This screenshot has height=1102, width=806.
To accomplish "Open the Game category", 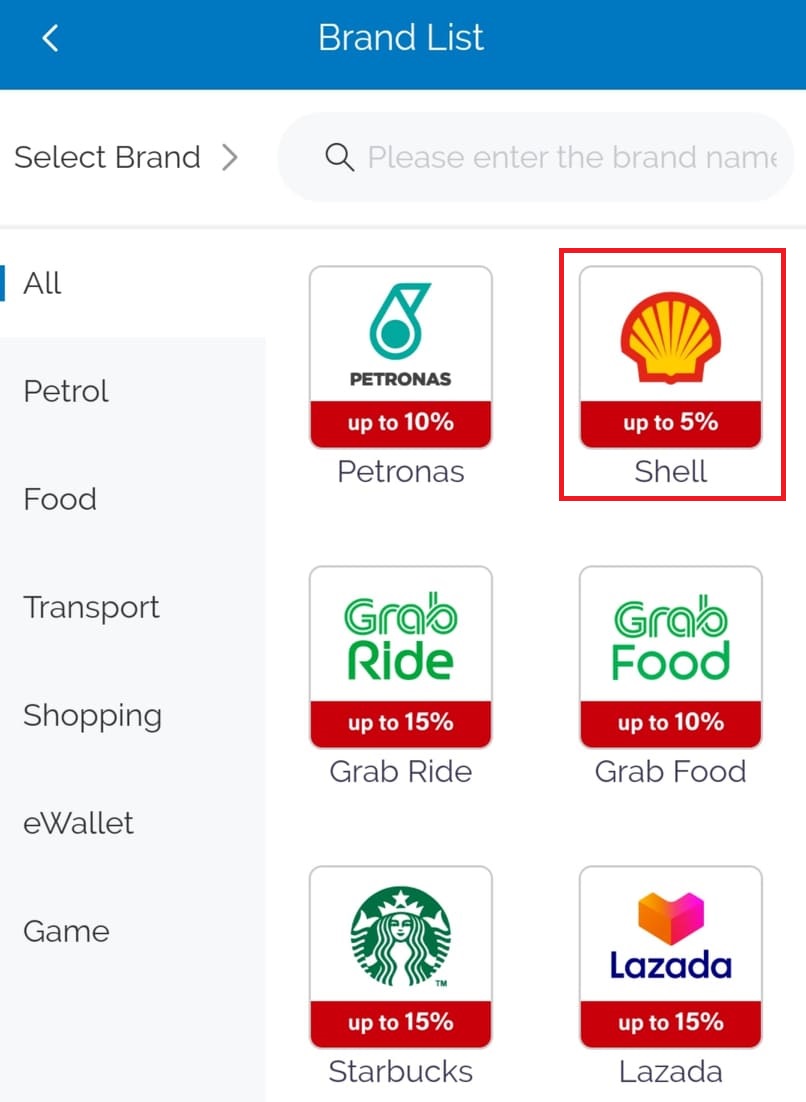I will (x=66, y=931).
